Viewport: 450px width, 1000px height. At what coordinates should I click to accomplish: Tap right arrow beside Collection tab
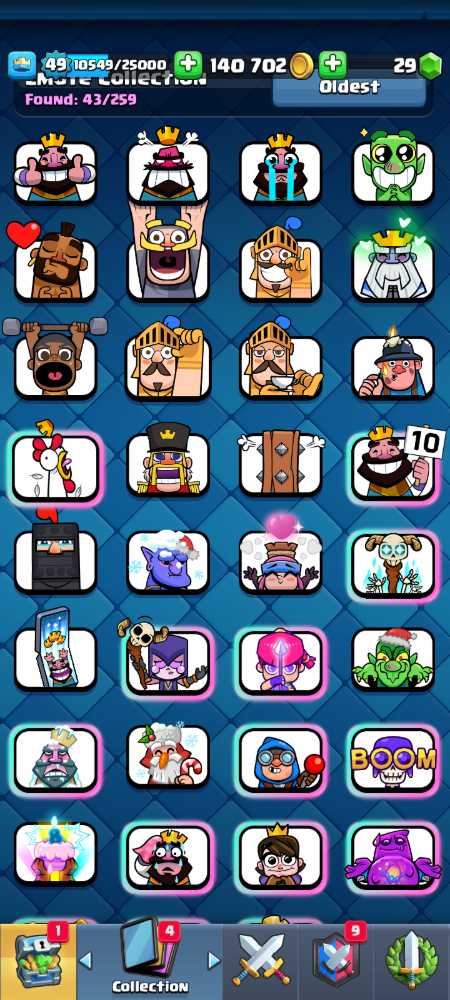pyautogui.click(x=214, y=960)
